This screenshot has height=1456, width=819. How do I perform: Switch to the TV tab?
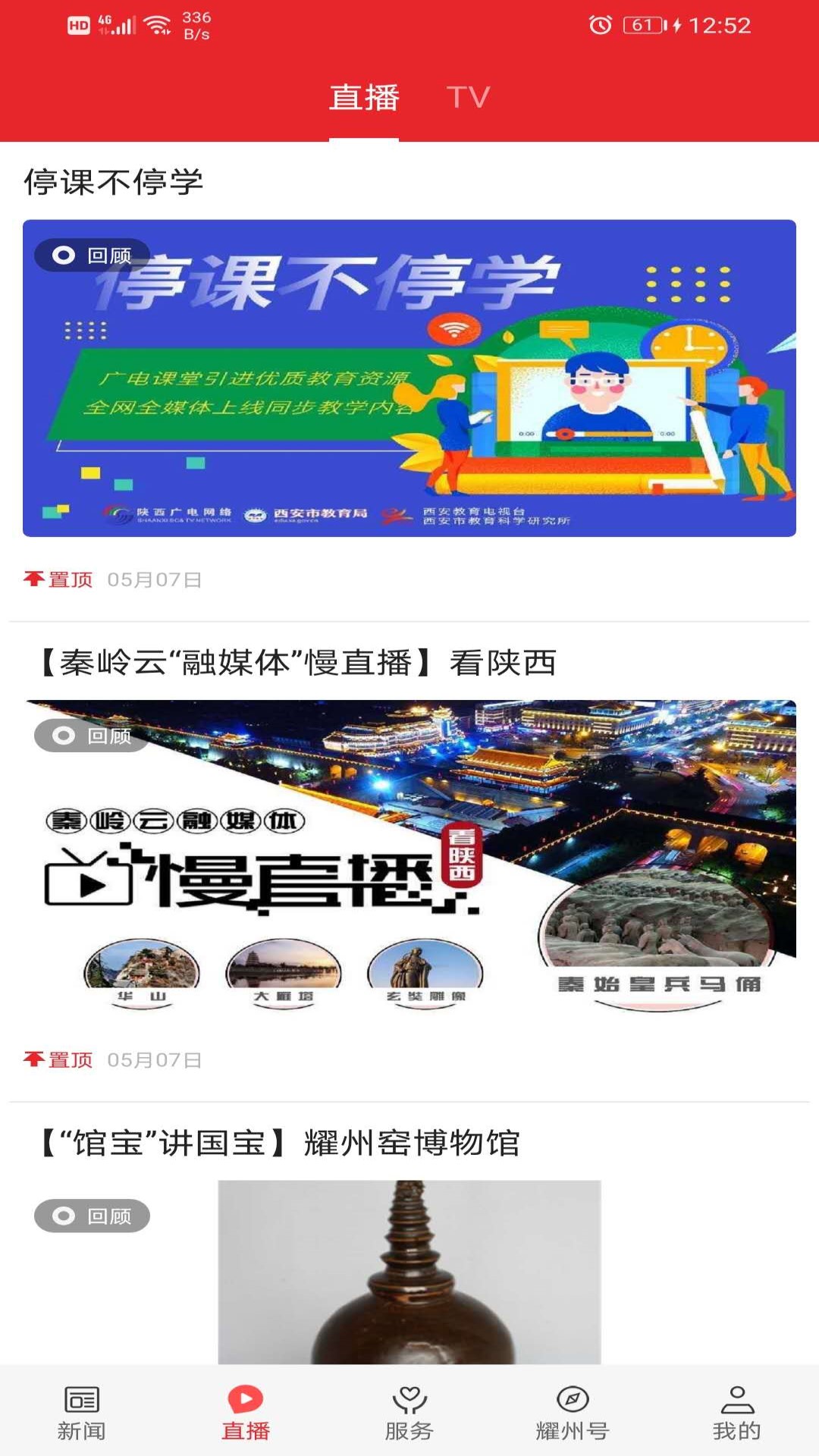pos(468,97)
